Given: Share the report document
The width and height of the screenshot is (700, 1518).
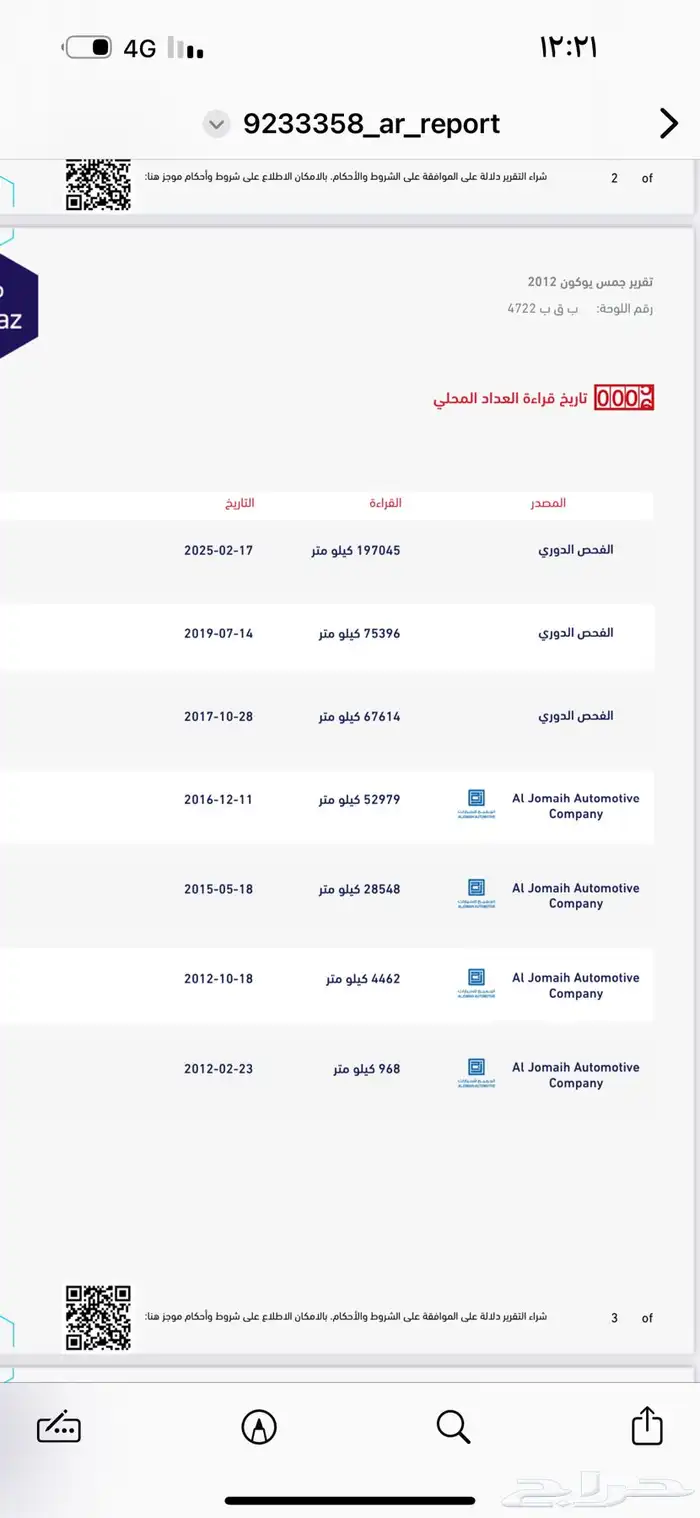Looking at the screenshot, I should pos(647,1426).
